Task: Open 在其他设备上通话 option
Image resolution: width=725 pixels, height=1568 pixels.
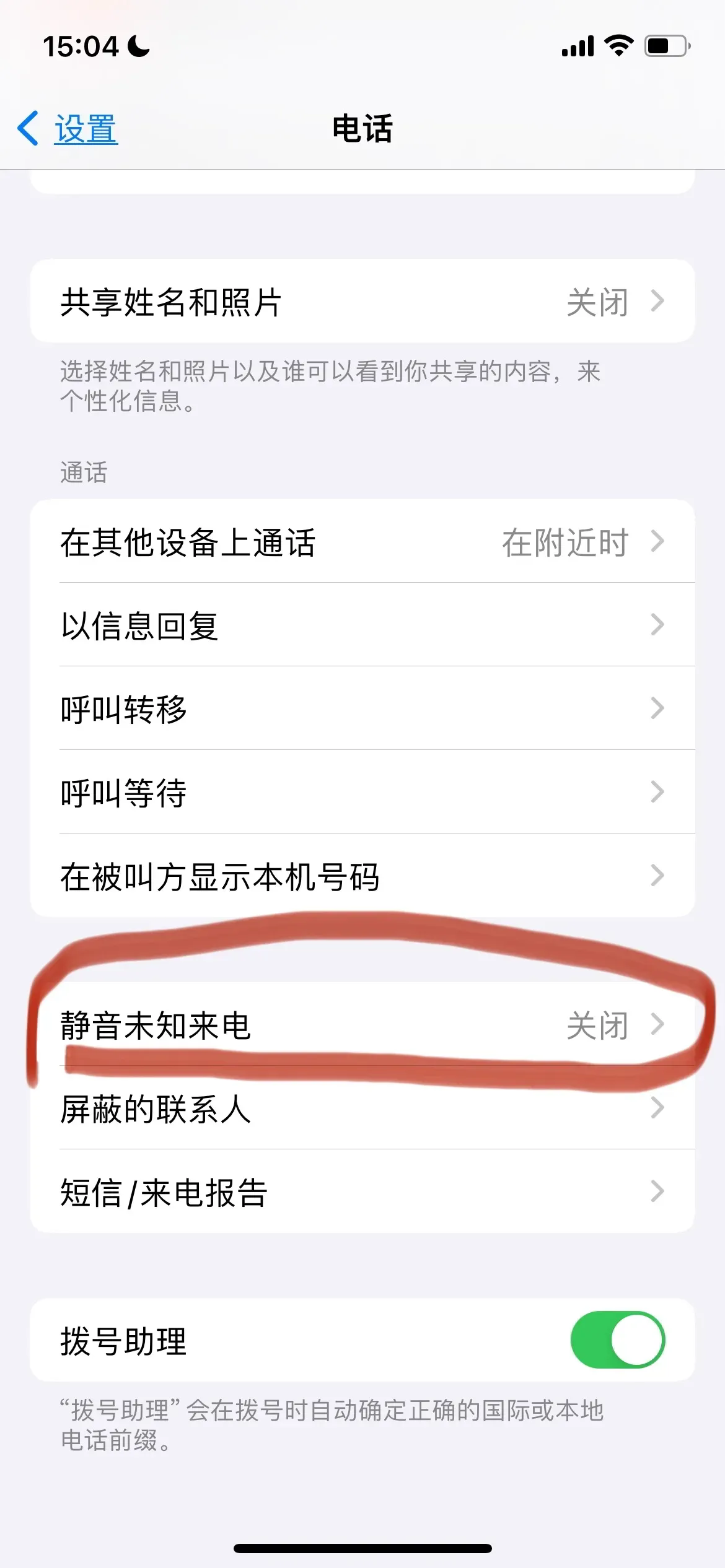Action: coord(362,542)
